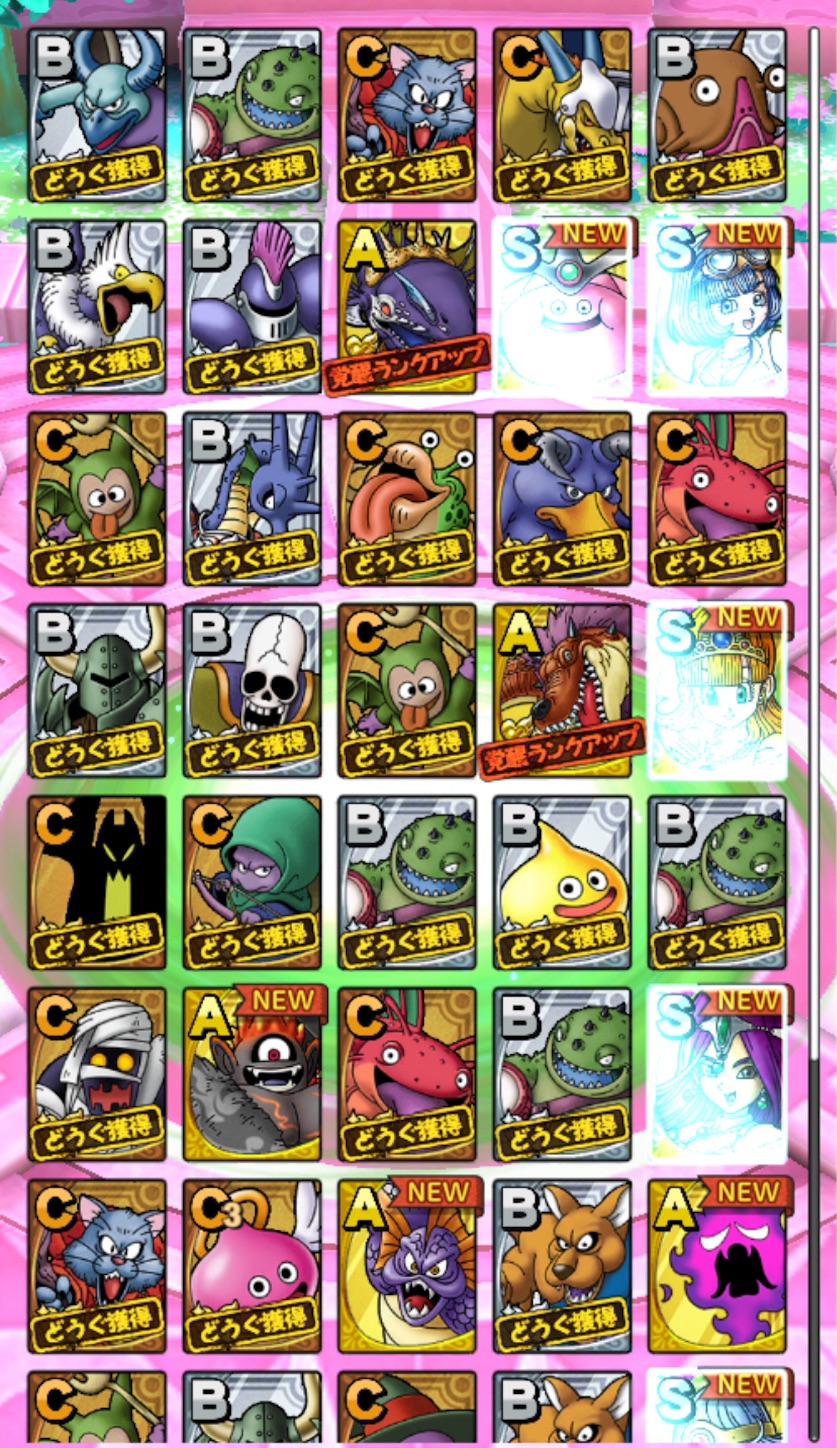The height and width of the screenshot is (1448, 837).
Task: View the S-rank NEW purple-haired woman card
Action: point(717,1074)
